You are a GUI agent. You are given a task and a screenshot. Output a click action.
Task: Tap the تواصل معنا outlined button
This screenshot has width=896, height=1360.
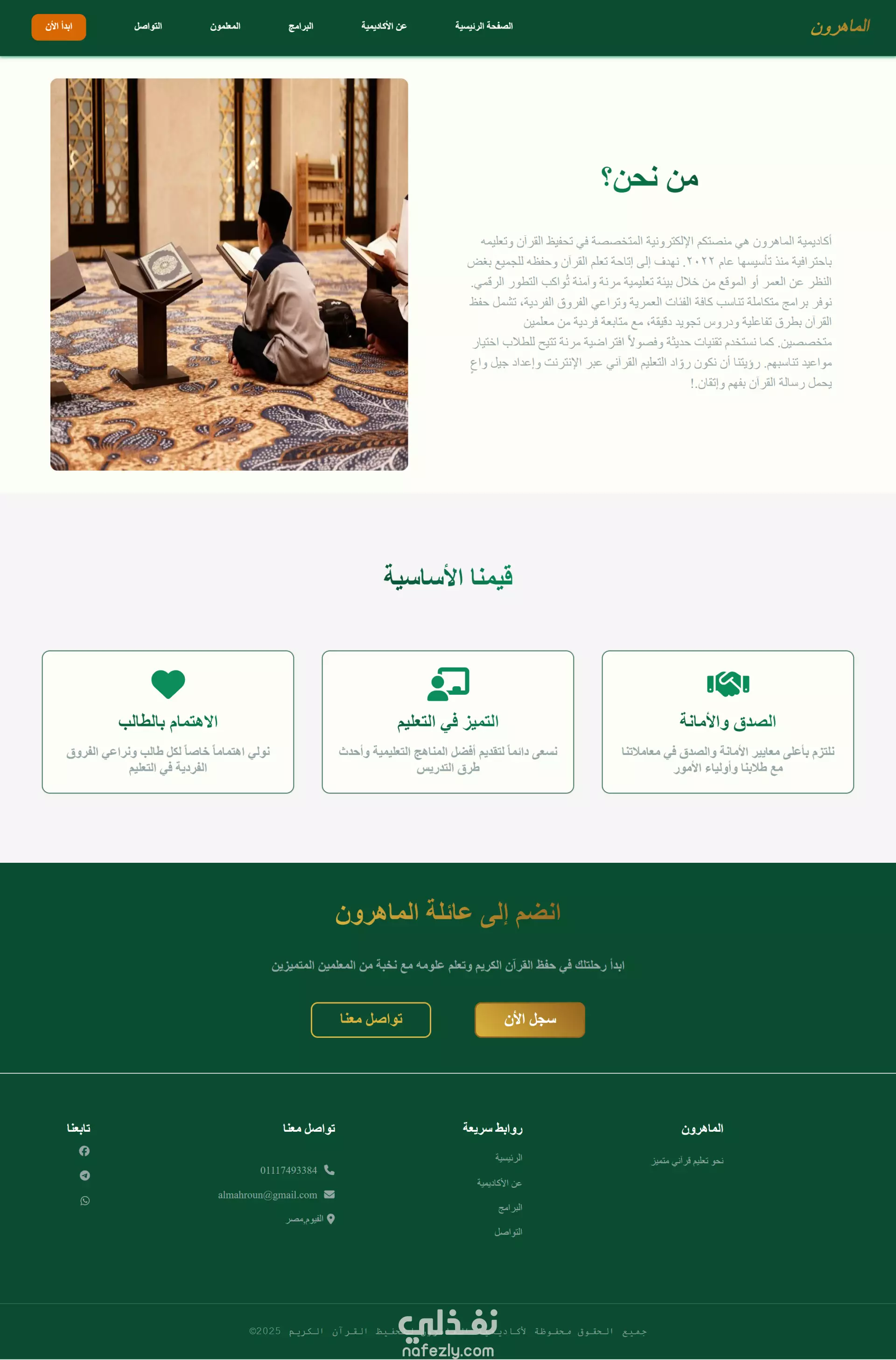coord(370,1019)
